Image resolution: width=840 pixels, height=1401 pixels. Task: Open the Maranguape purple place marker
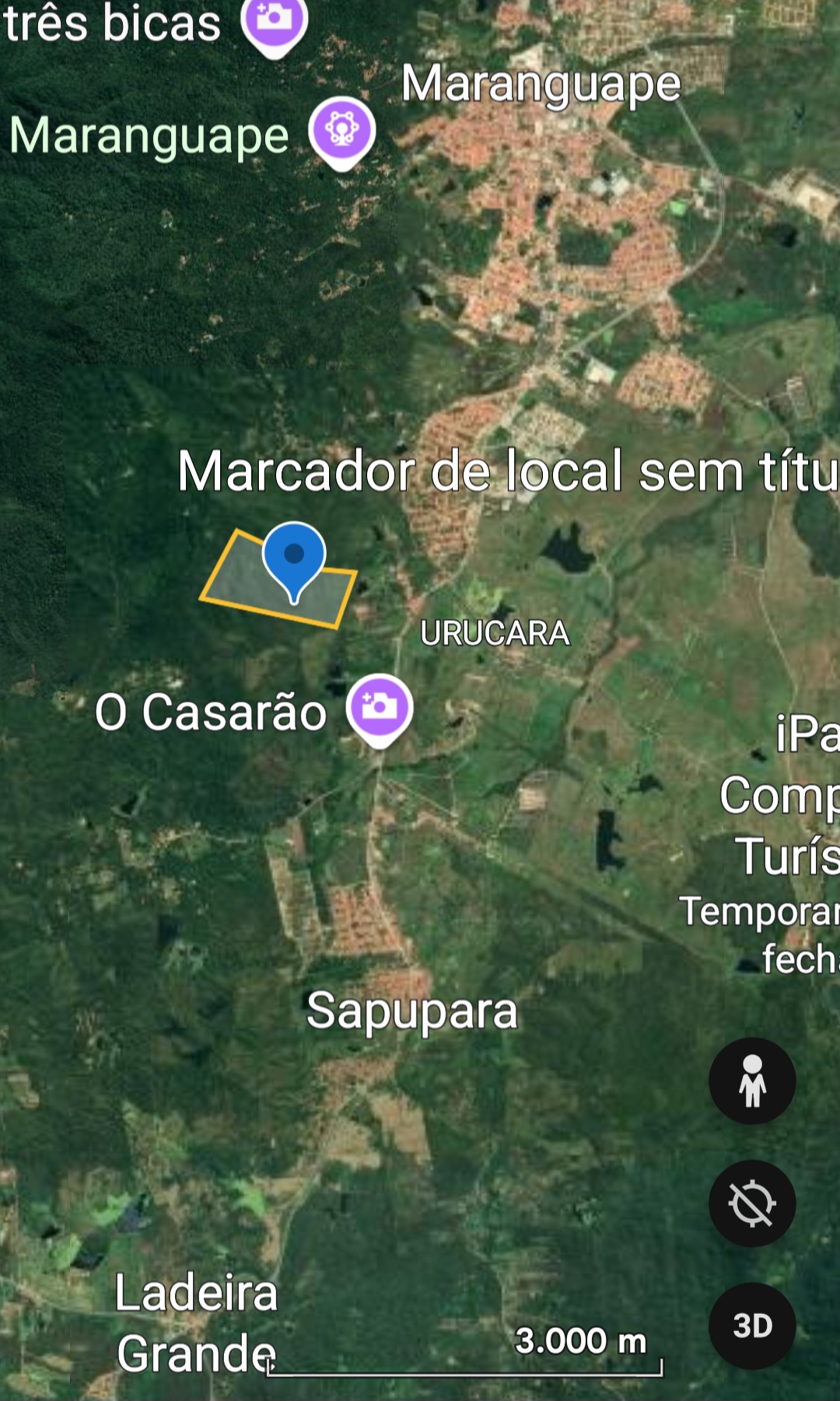coord(342,130)
